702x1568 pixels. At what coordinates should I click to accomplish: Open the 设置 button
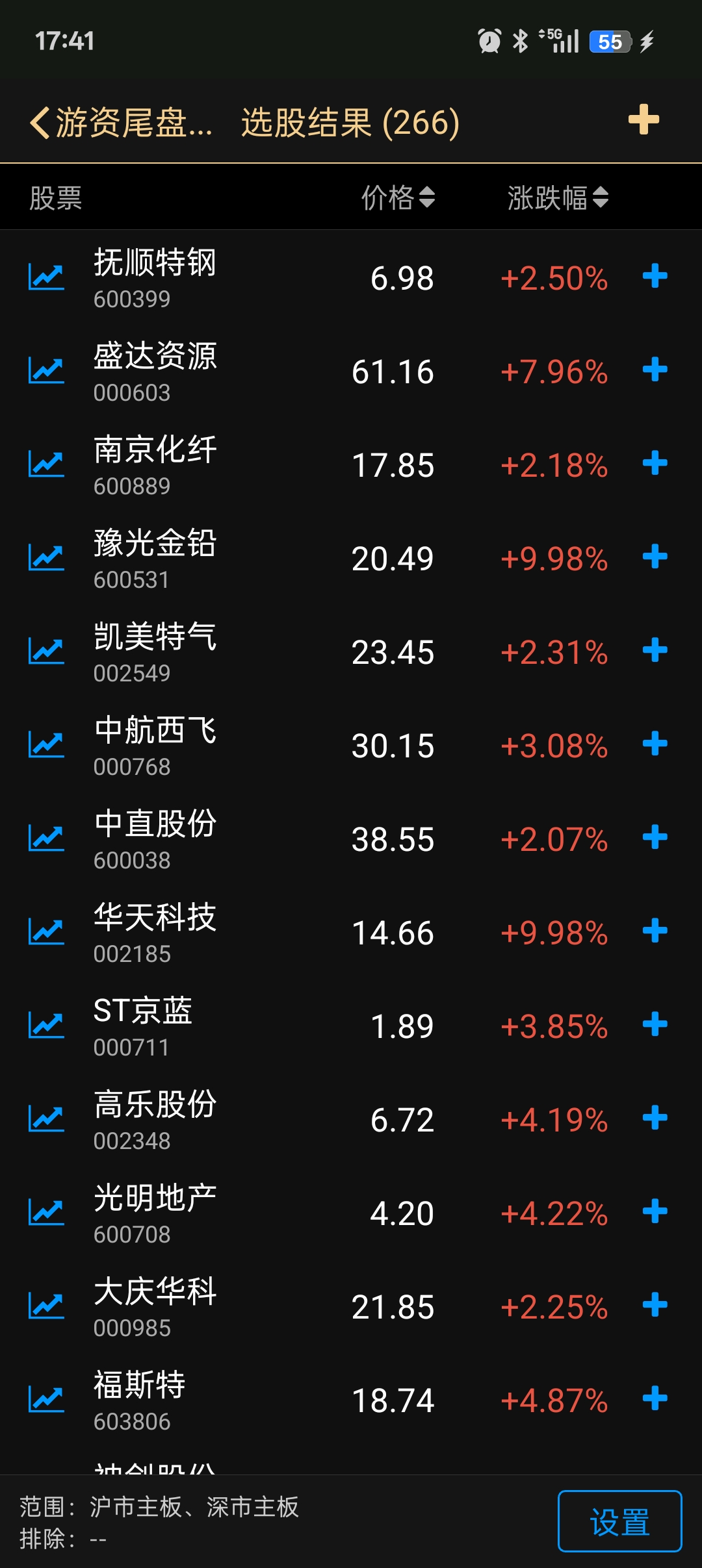pyautogui.click(x=619, y=1521)
